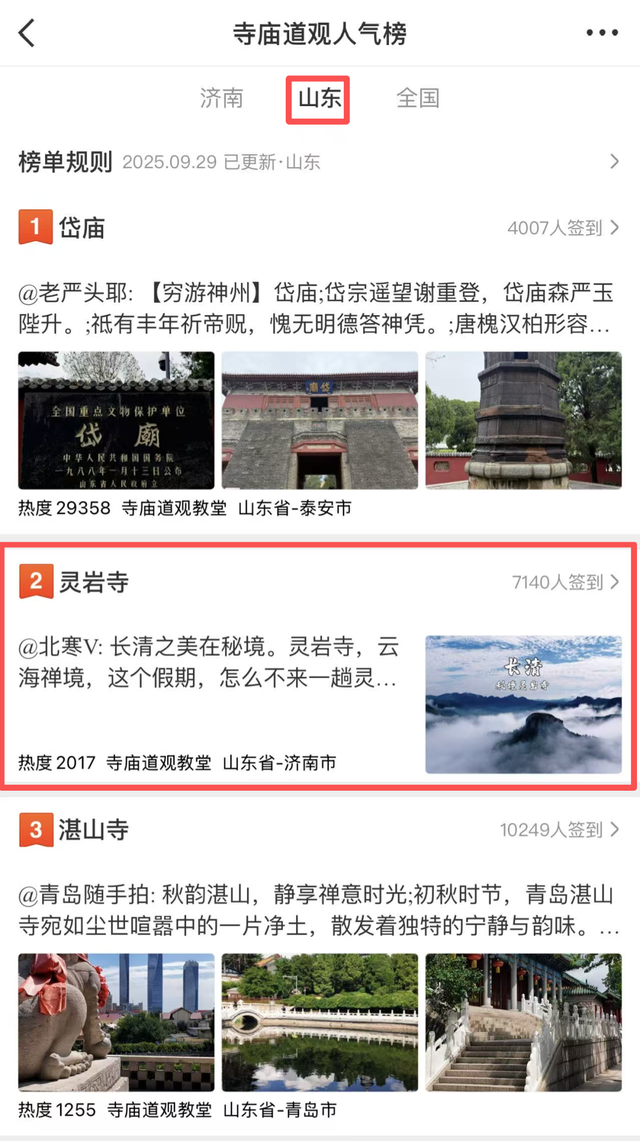640x1141 pixels.
Task: Open the 岱庙 iron pagoda photo
Action: coord(523,420)
